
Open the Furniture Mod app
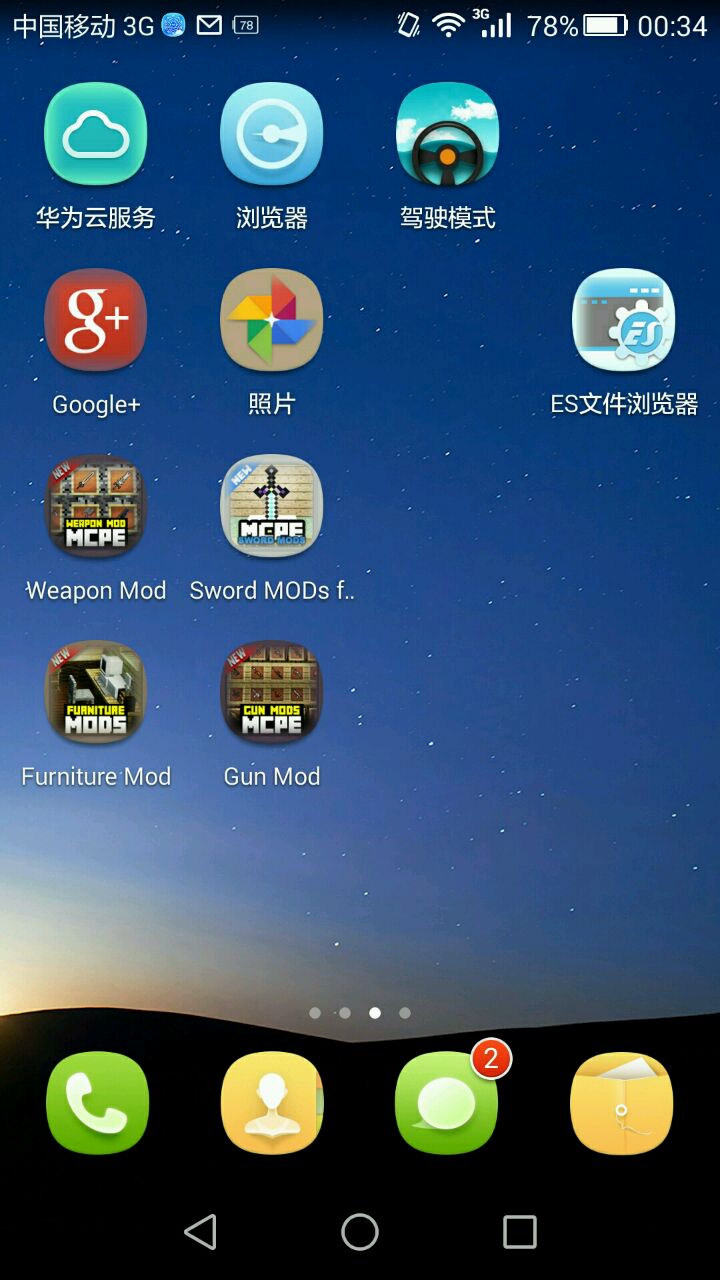(96, 693)
